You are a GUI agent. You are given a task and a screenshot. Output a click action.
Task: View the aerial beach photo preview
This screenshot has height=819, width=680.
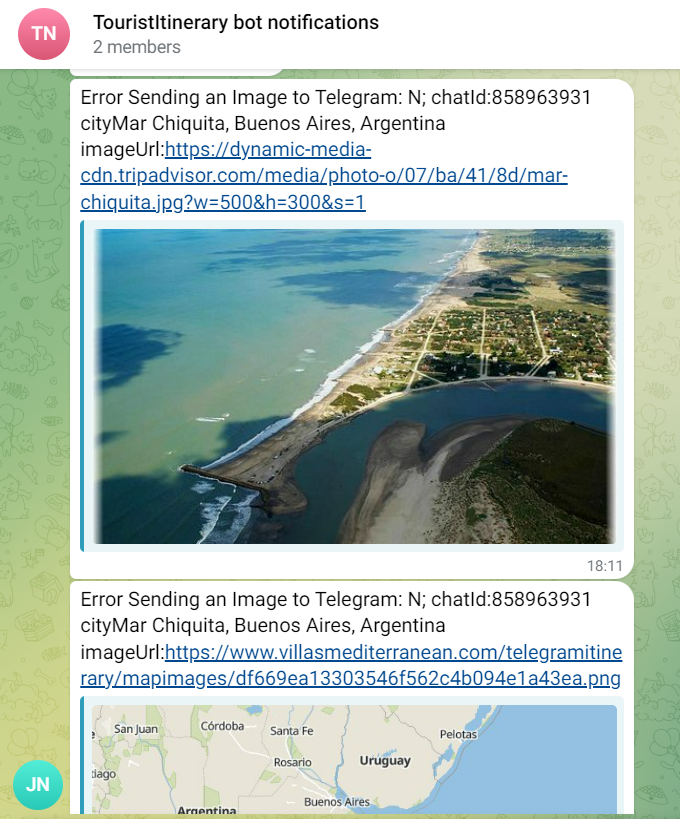(x=354, y=386)
